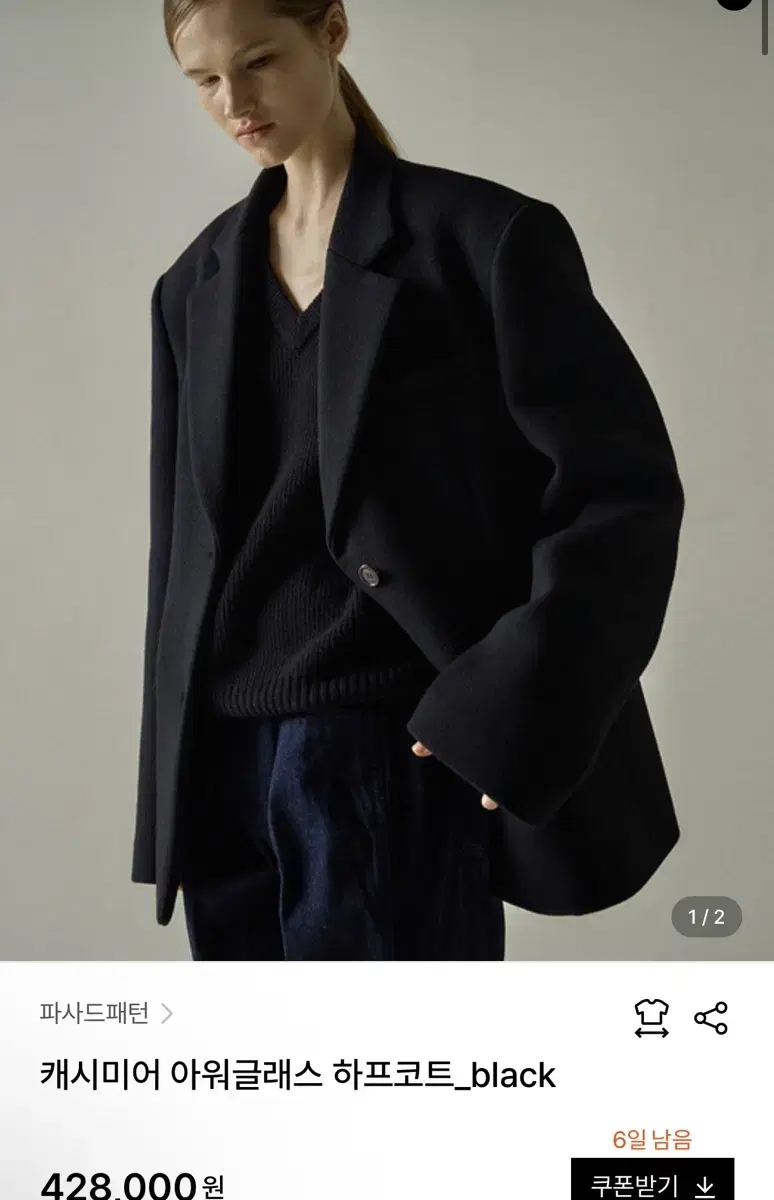Viewport: 774px width, 1200px height.
Task: Tap the shirt icon to check clothing measurements
Action: (650, 1017)
